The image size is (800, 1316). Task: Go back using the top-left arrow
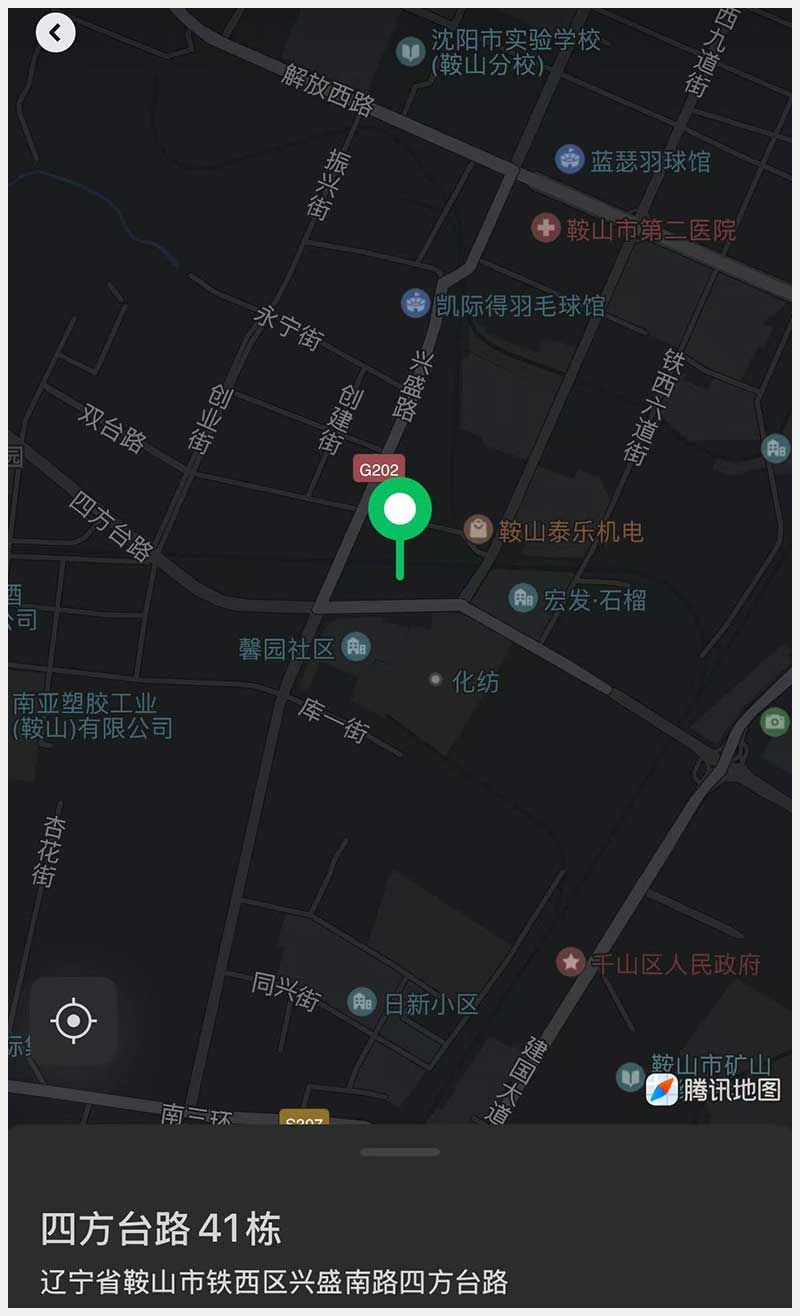point(56,32)
